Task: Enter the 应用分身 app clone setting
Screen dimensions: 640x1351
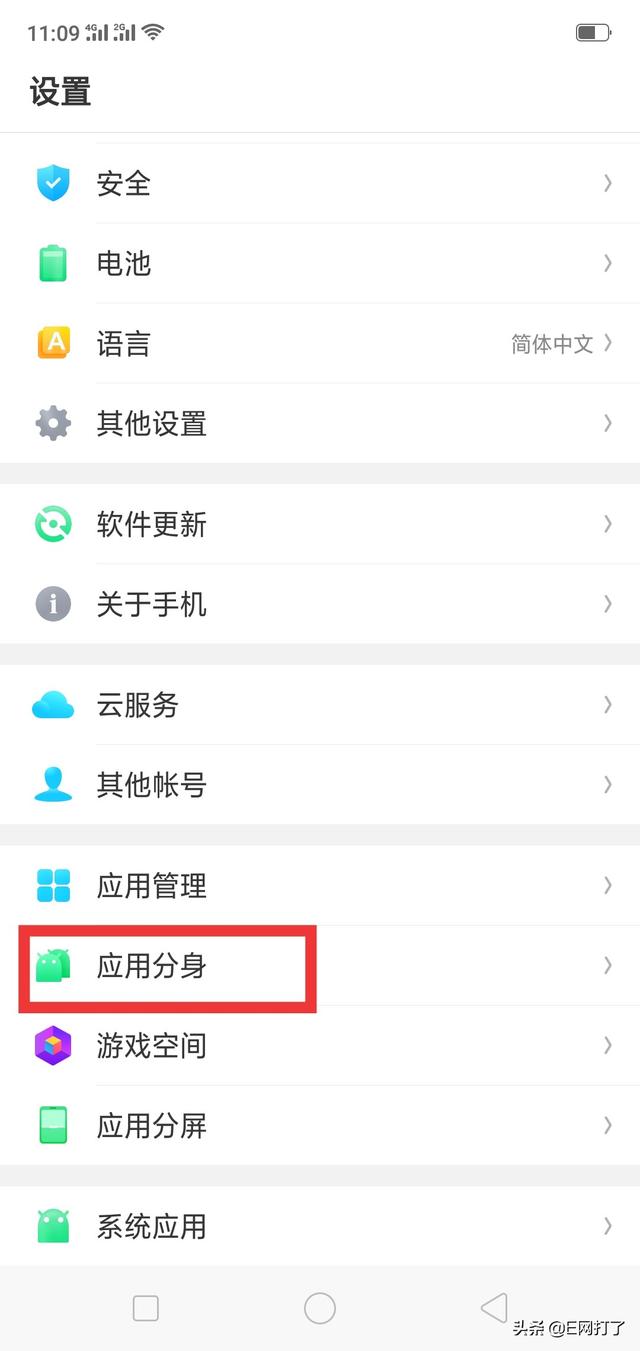Action: click(320, 966)
